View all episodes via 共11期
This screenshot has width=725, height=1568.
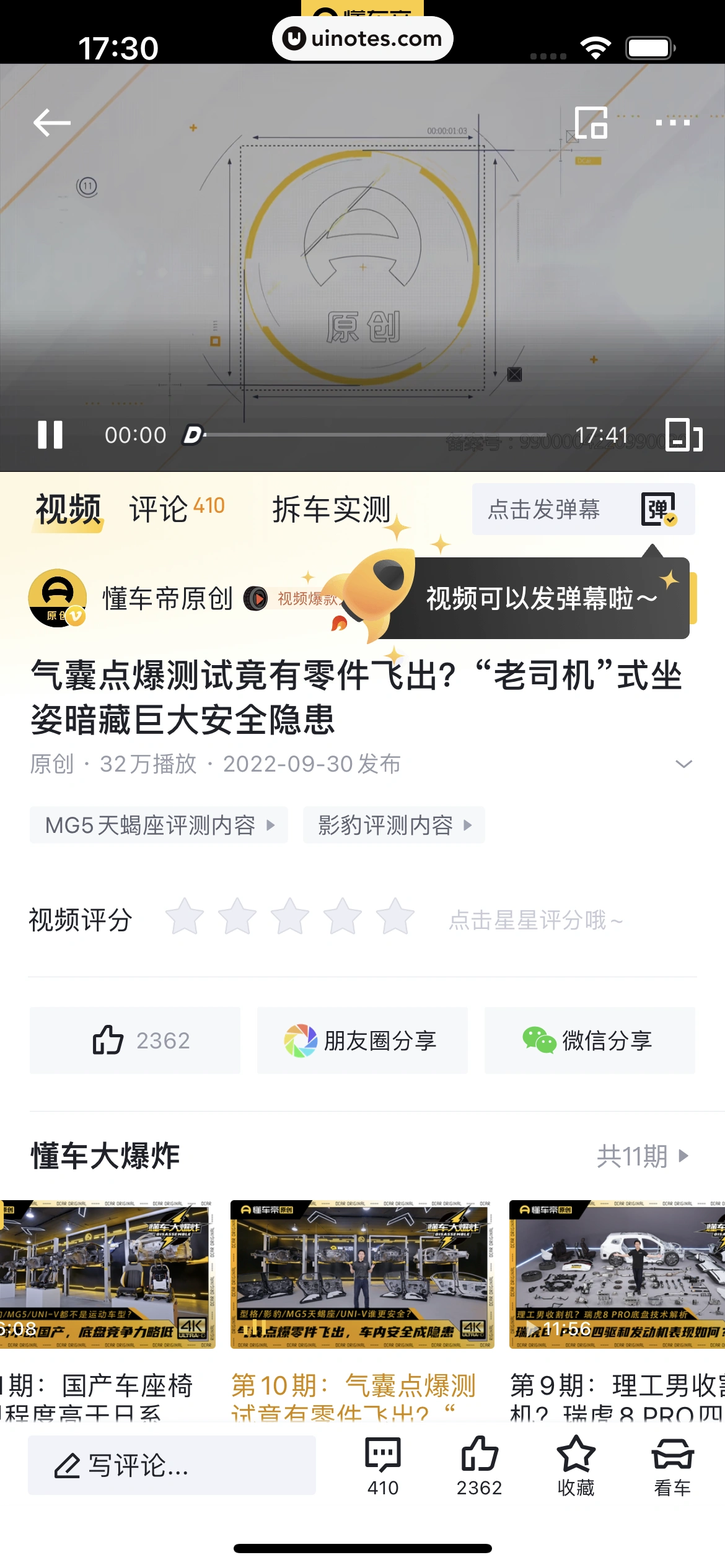[x=642, y=1156]
